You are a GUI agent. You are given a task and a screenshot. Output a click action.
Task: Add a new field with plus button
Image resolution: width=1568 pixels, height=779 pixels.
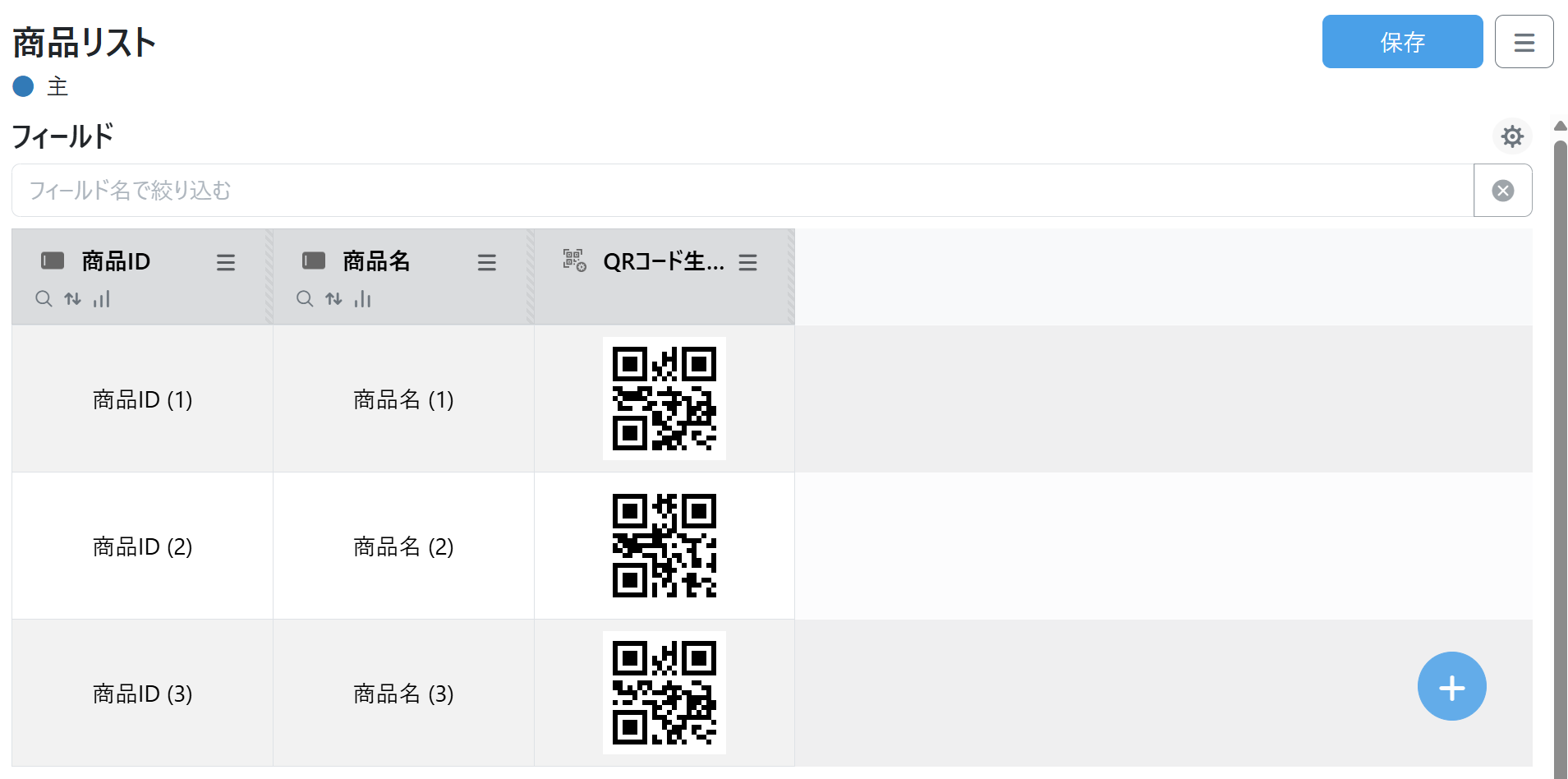pos(1451,687)
